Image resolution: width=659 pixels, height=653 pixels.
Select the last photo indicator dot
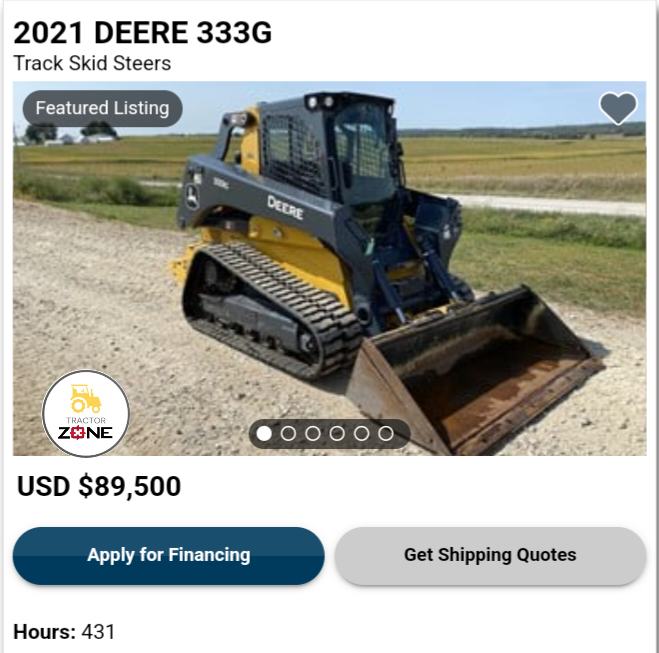click(385, 433)
